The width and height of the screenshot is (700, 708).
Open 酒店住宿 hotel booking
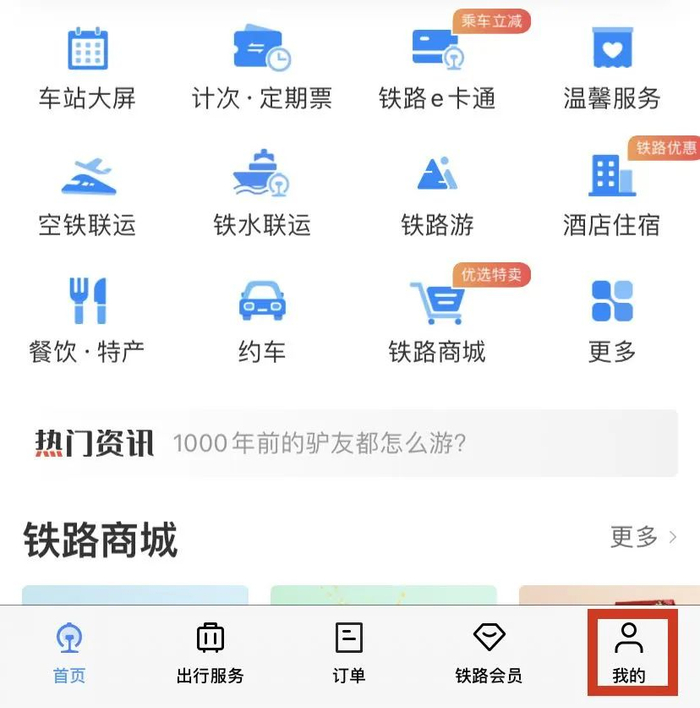pyautogui.click(x=612, y=196)
